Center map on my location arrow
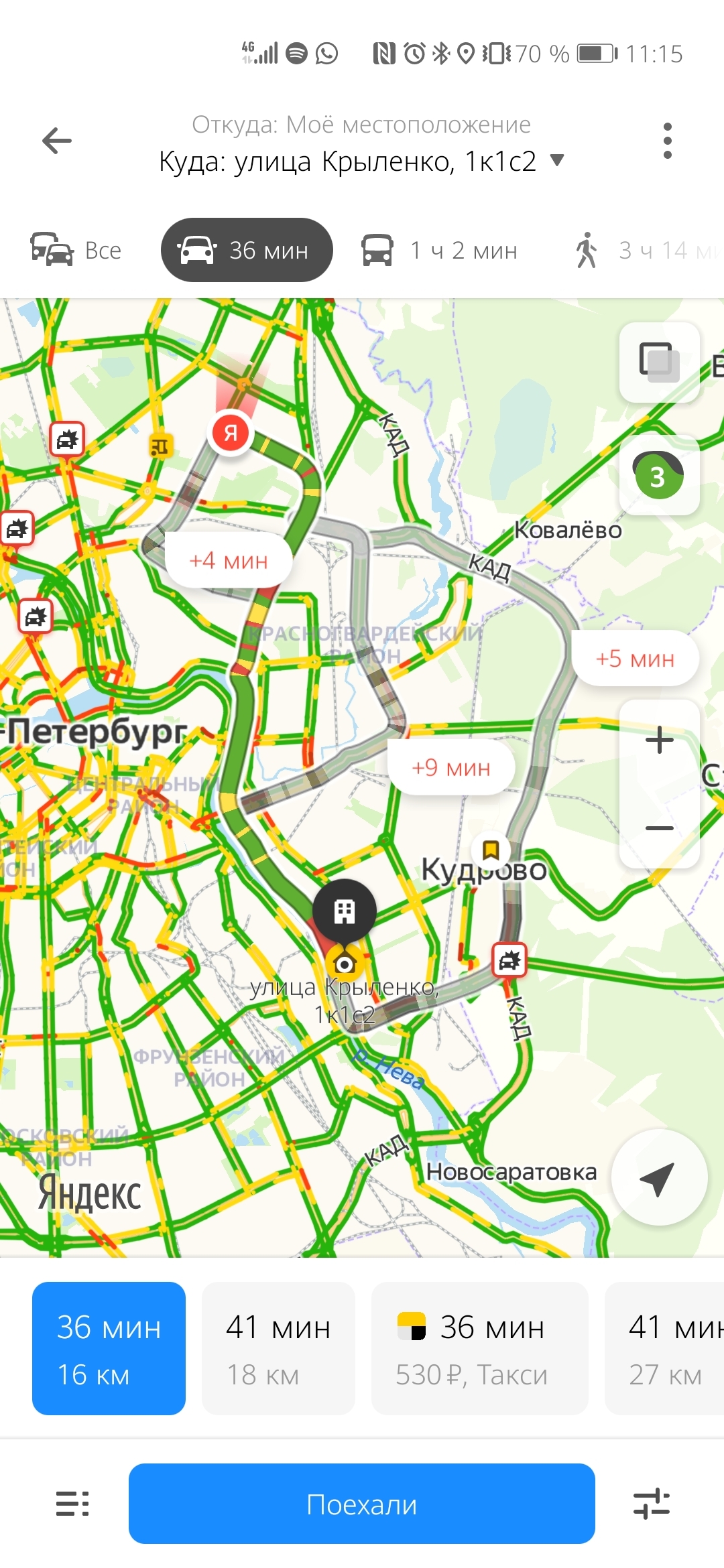The height and width of the screenshot is (1568, 724). (x=659, y=1178)
